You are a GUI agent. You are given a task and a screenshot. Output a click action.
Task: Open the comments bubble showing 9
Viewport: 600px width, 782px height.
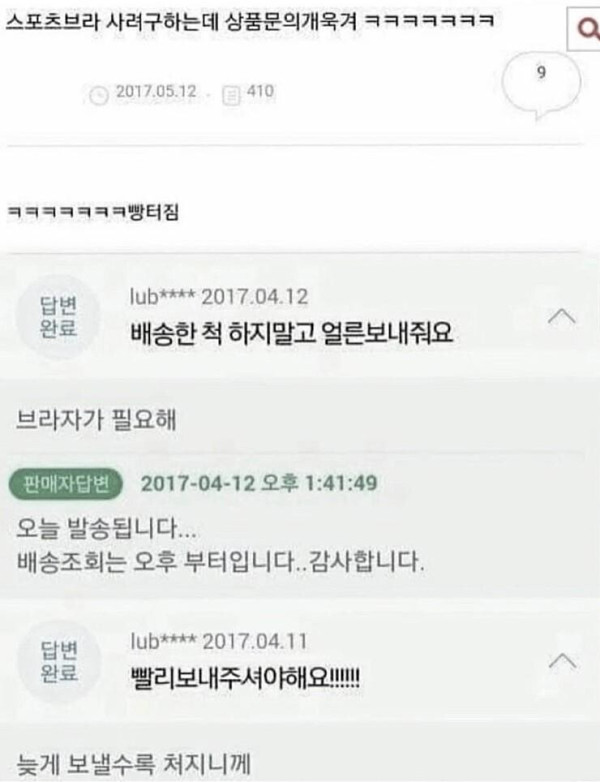coord(539,85)
